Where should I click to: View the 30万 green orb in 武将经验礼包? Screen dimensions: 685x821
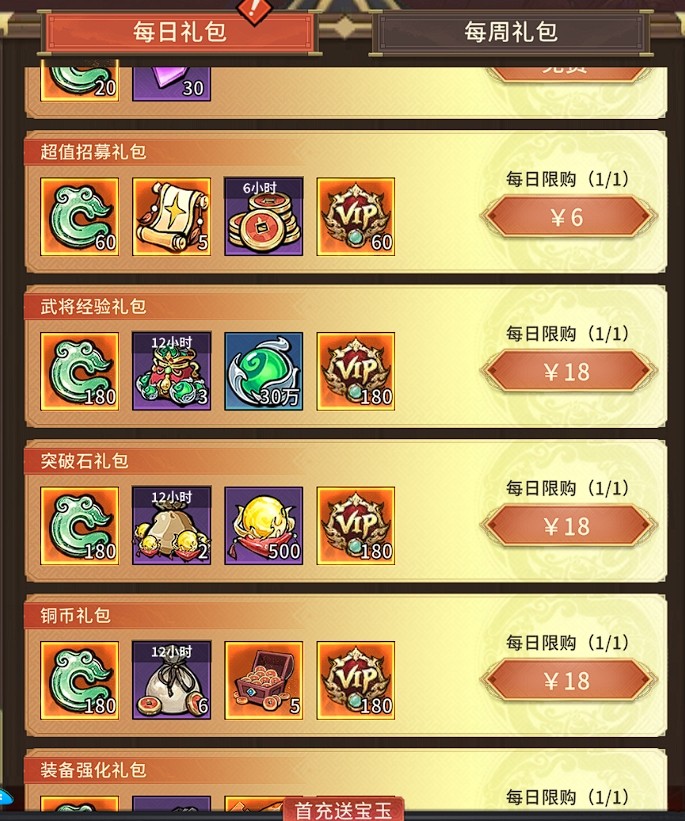tap(263, 371)
